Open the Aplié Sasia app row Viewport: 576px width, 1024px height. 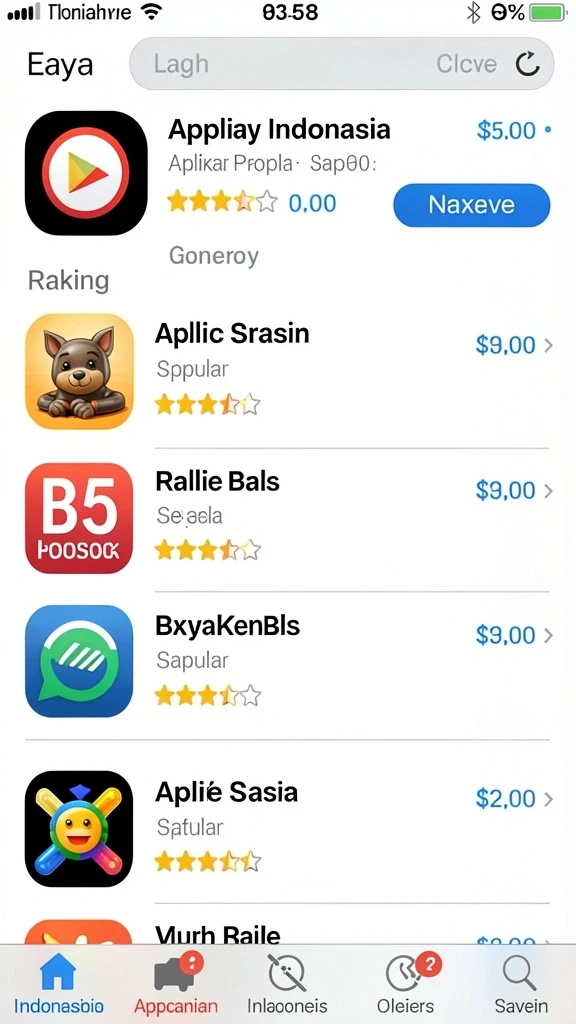coord(288,828)
